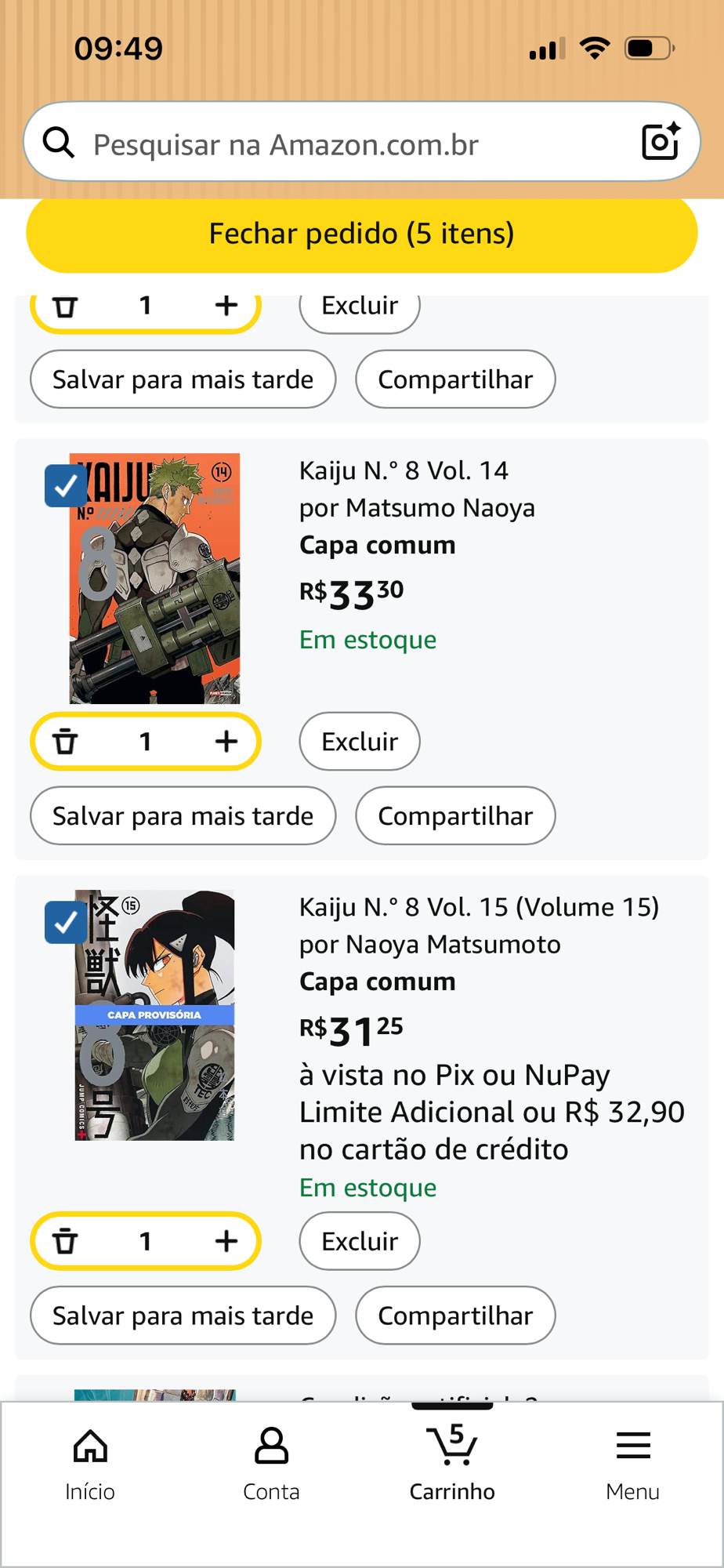Tap trash icon for Kaiju Vol. 14 quantity
724x1568 pixels.
[66, 742]
